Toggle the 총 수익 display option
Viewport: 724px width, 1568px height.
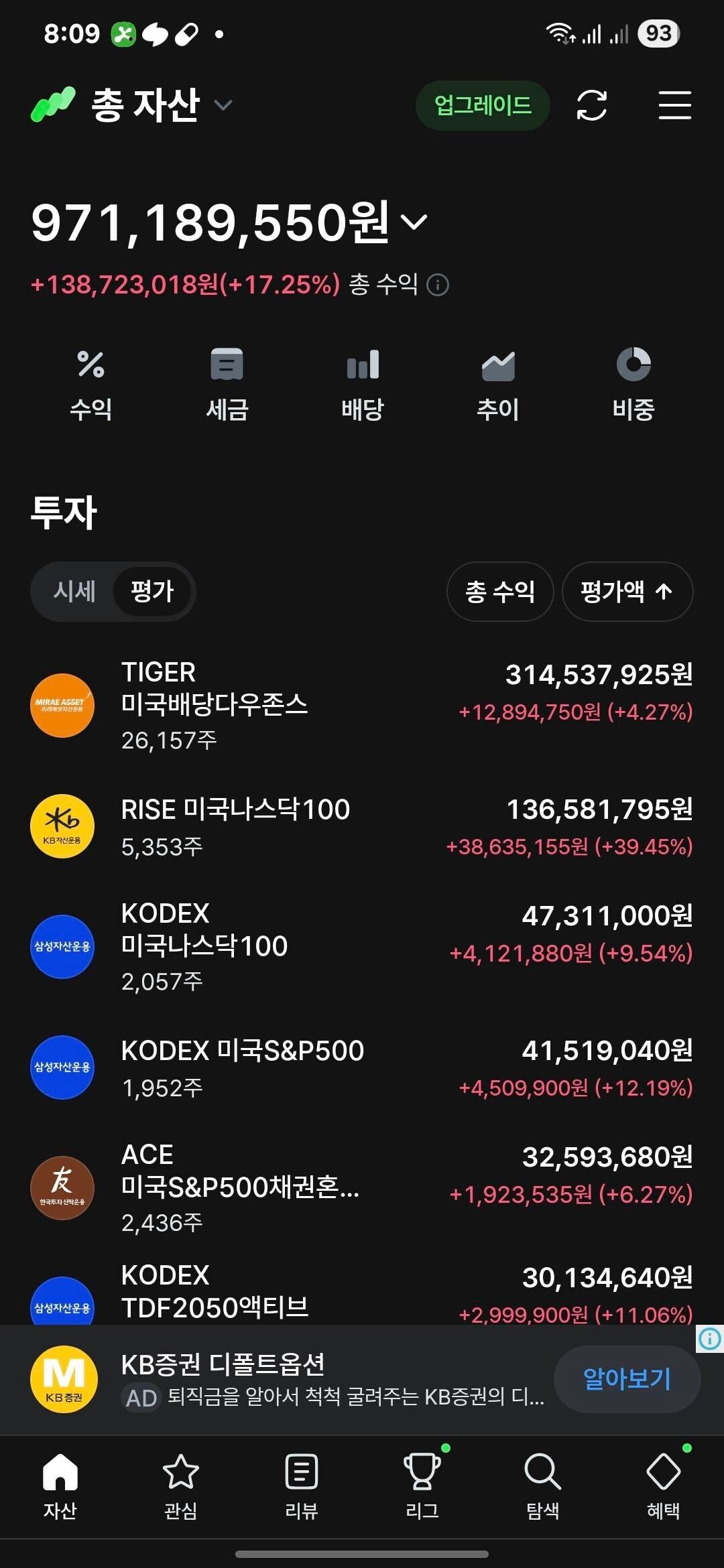click(499, 592)
